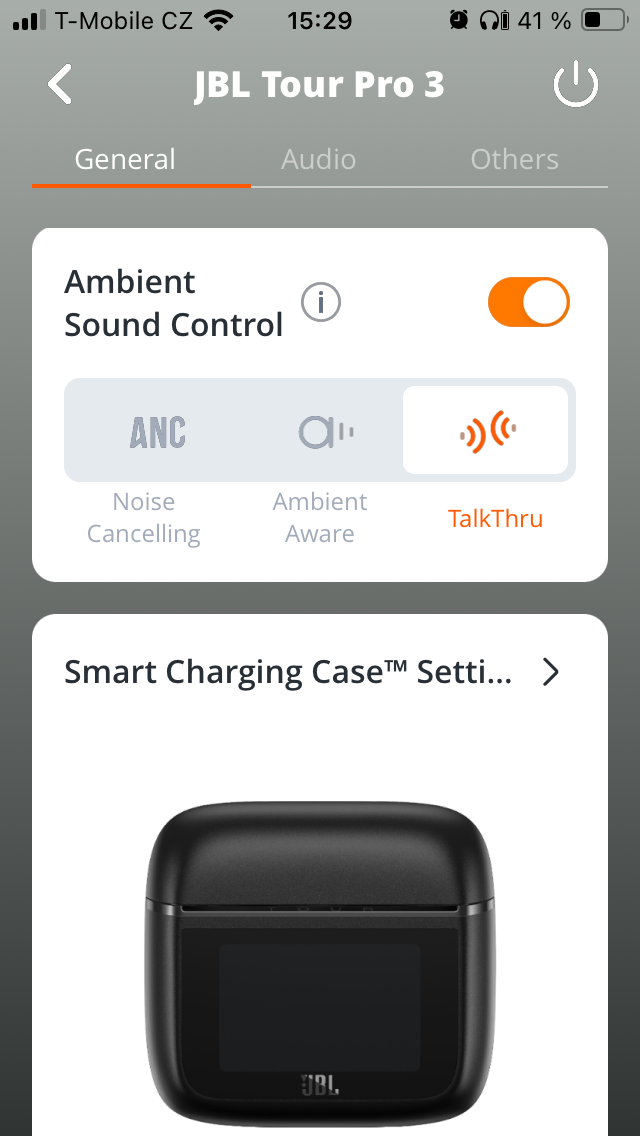Switch to the Audio tab

[x=319, y=160]
